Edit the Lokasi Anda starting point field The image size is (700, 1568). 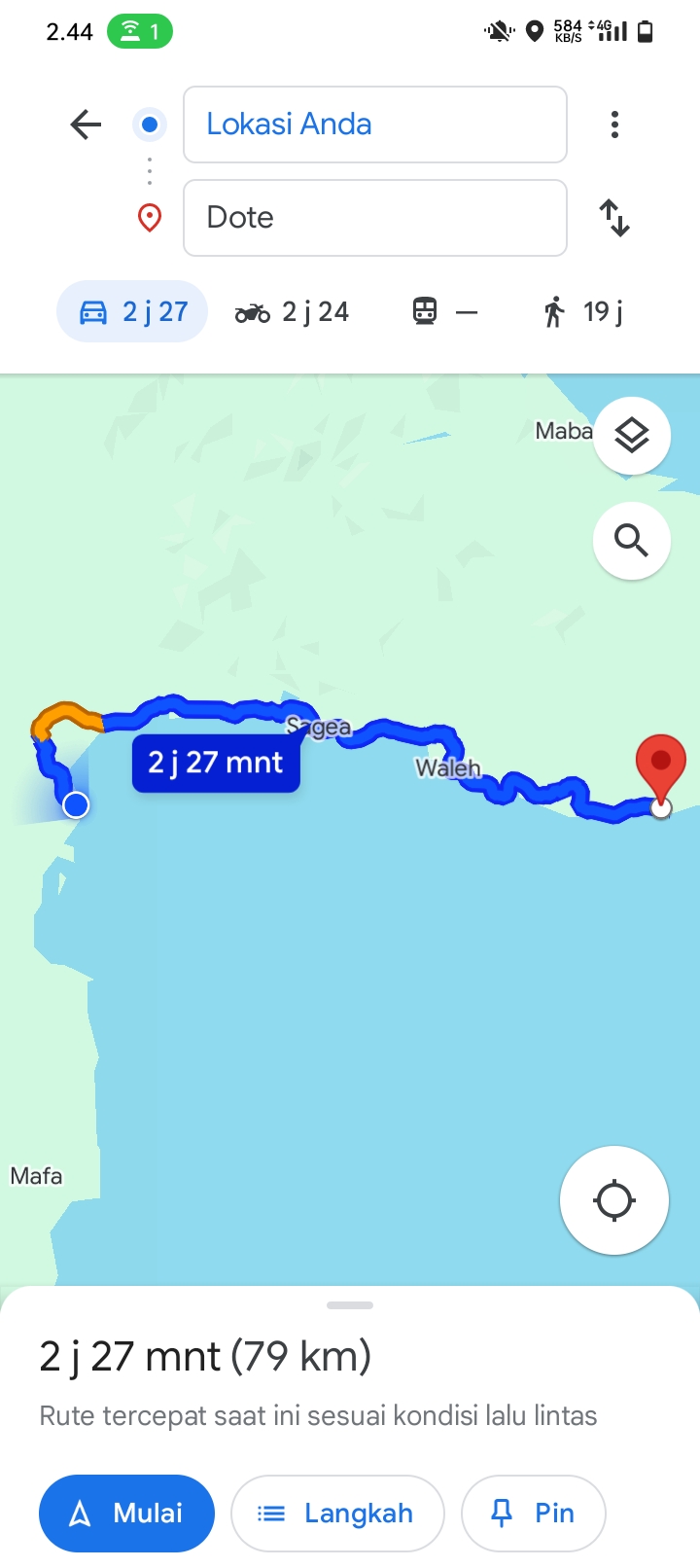pos(375,125)
